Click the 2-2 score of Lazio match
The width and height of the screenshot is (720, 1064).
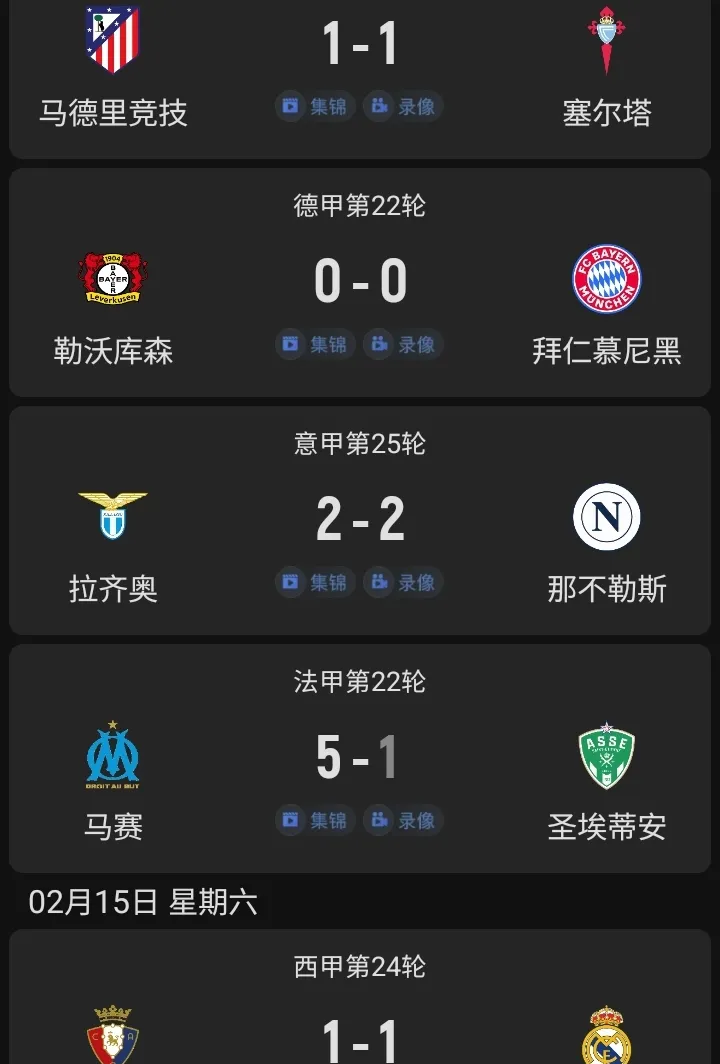pos(360,516)
